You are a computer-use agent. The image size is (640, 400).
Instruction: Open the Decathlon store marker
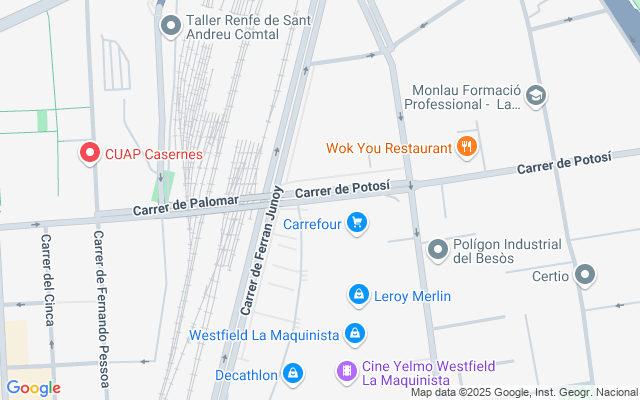pos(292,375)
